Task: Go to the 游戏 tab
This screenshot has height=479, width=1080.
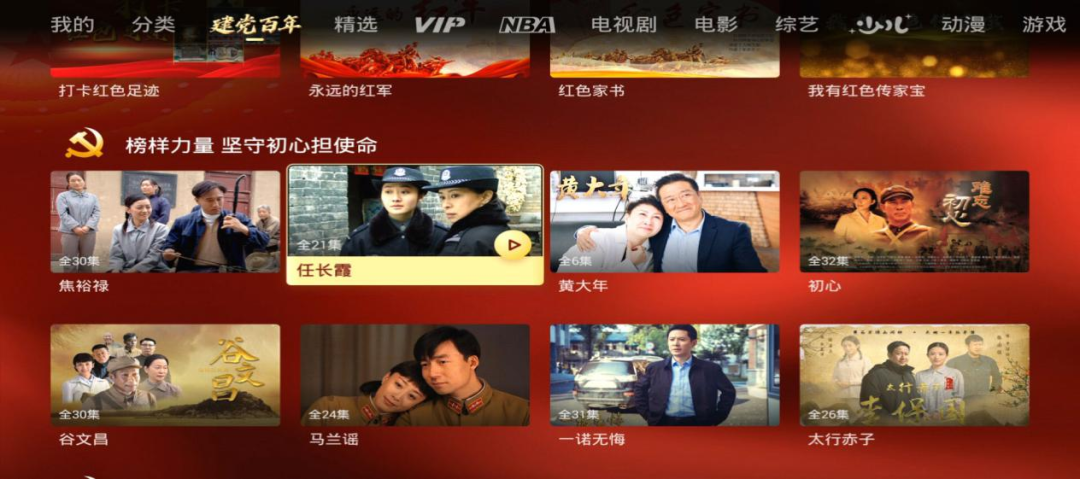Action: 1044,25
